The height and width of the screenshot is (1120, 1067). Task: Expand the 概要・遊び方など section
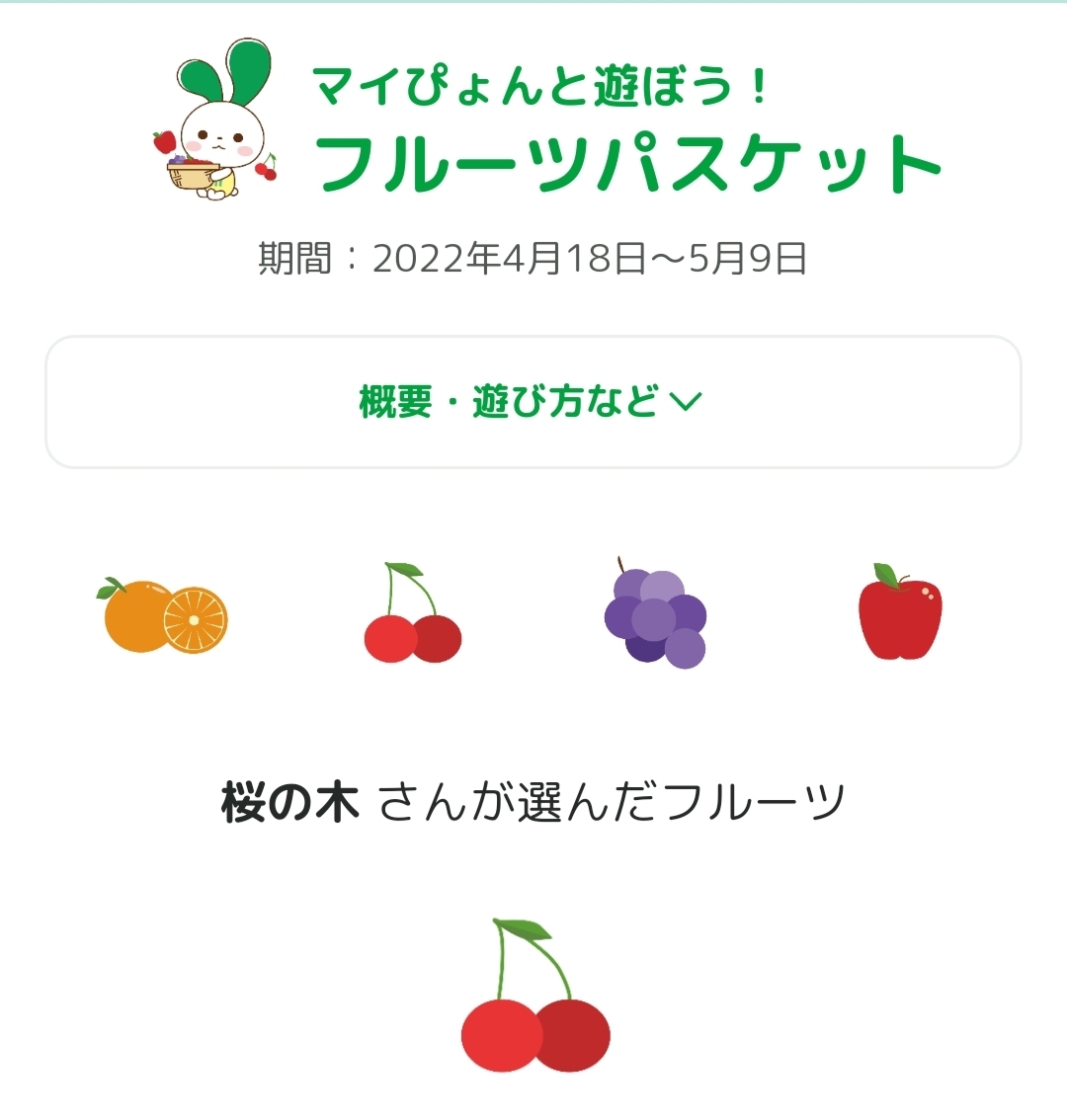pos(532,402)
